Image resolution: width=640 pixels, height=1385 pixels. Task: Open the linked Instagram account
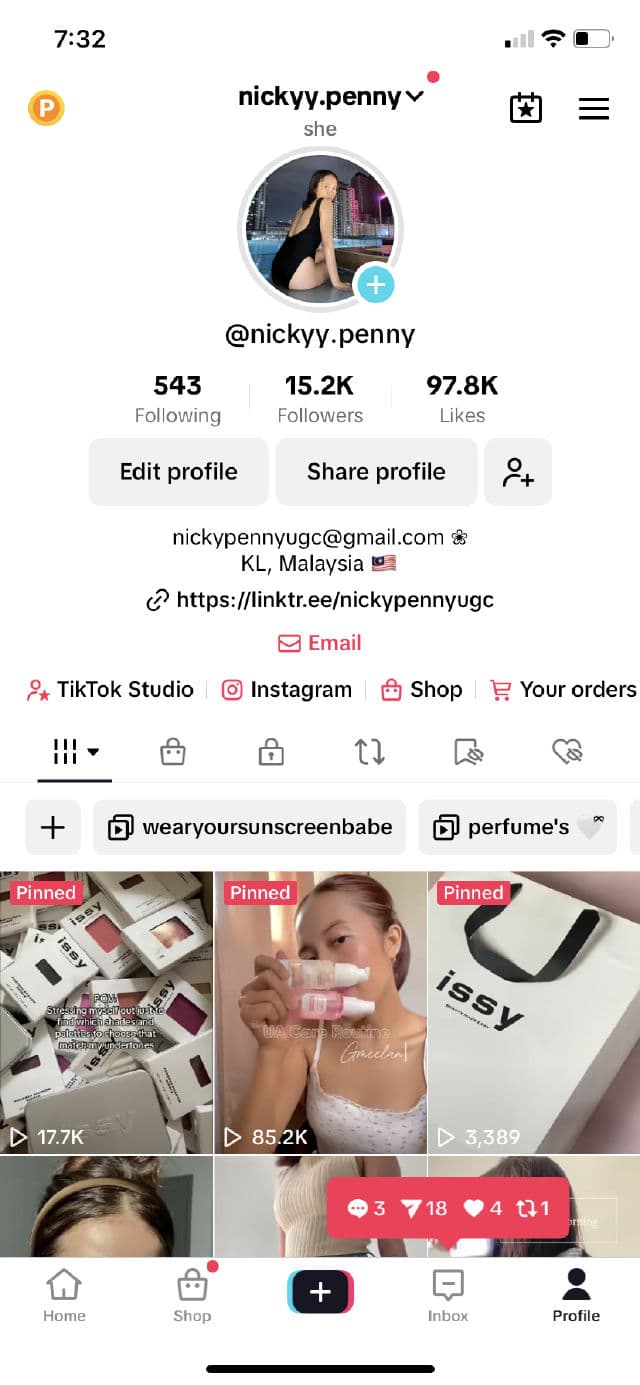point(287,689)
